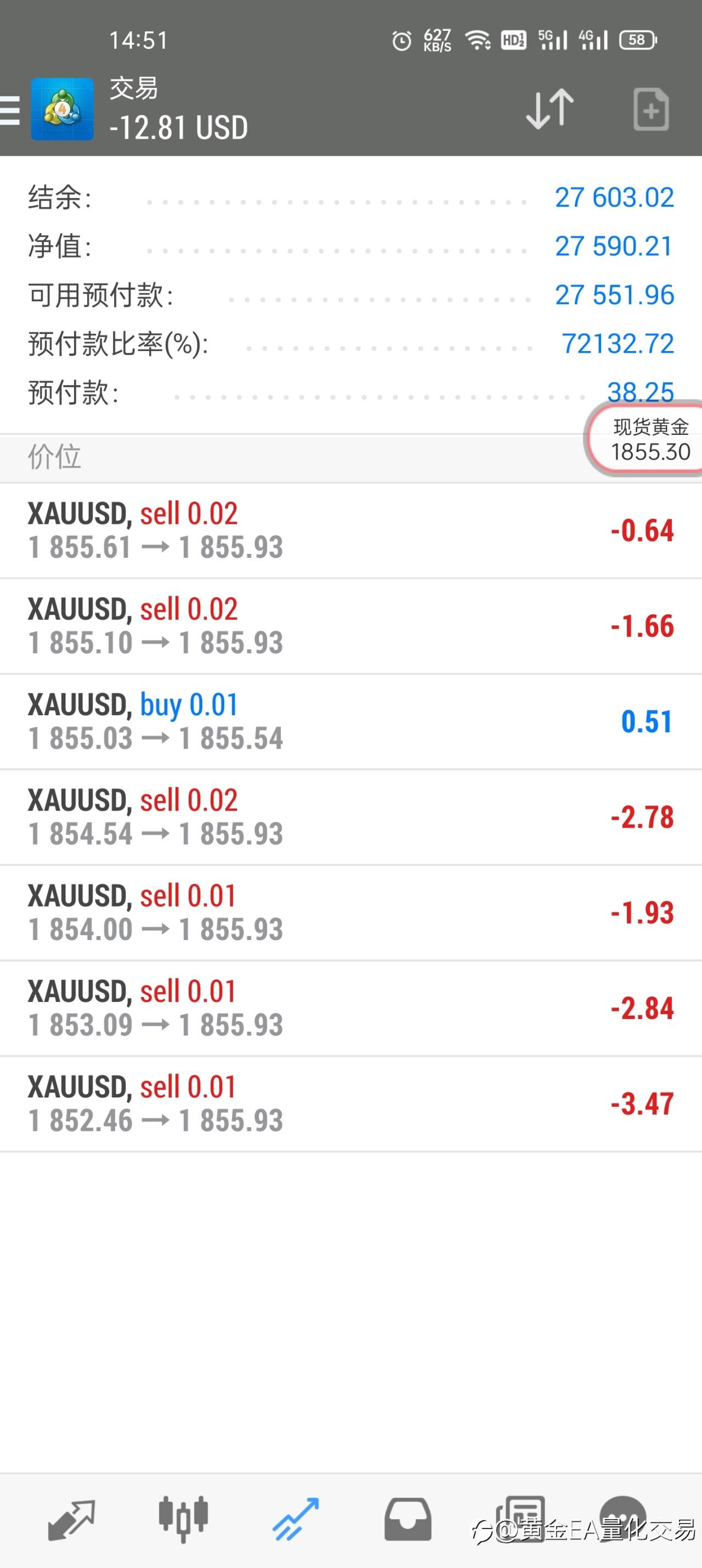Tap the sort arrows icon
Viewport: 702px width, 1568px height.
[550, 109]
